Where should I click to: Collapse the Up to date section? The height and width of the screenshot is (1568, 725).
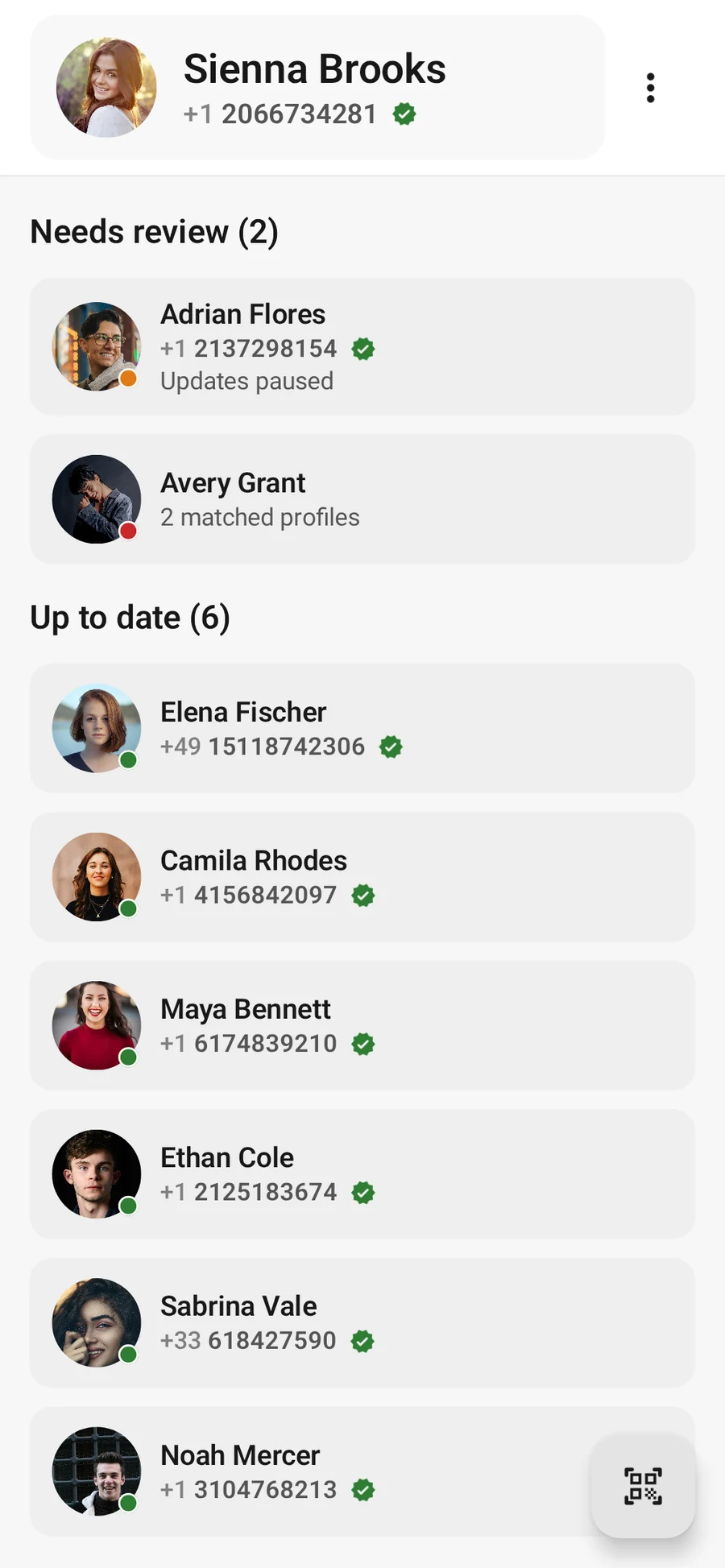(x=130, y=617)
